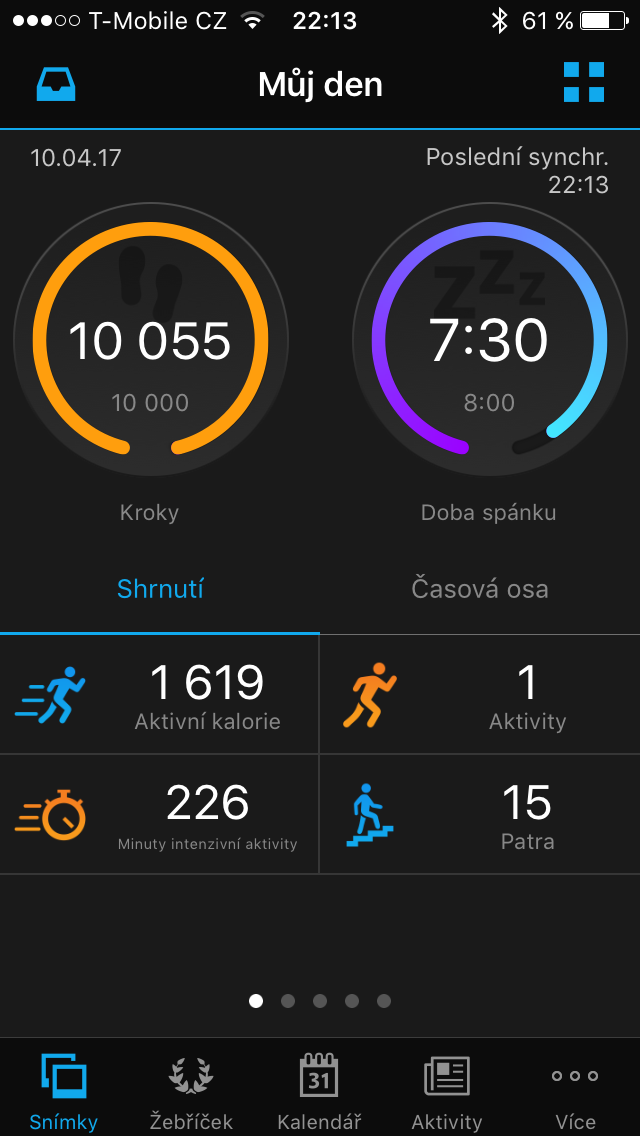Open the grid menu icon
The image size is (640, 1136).
point(584,83)
